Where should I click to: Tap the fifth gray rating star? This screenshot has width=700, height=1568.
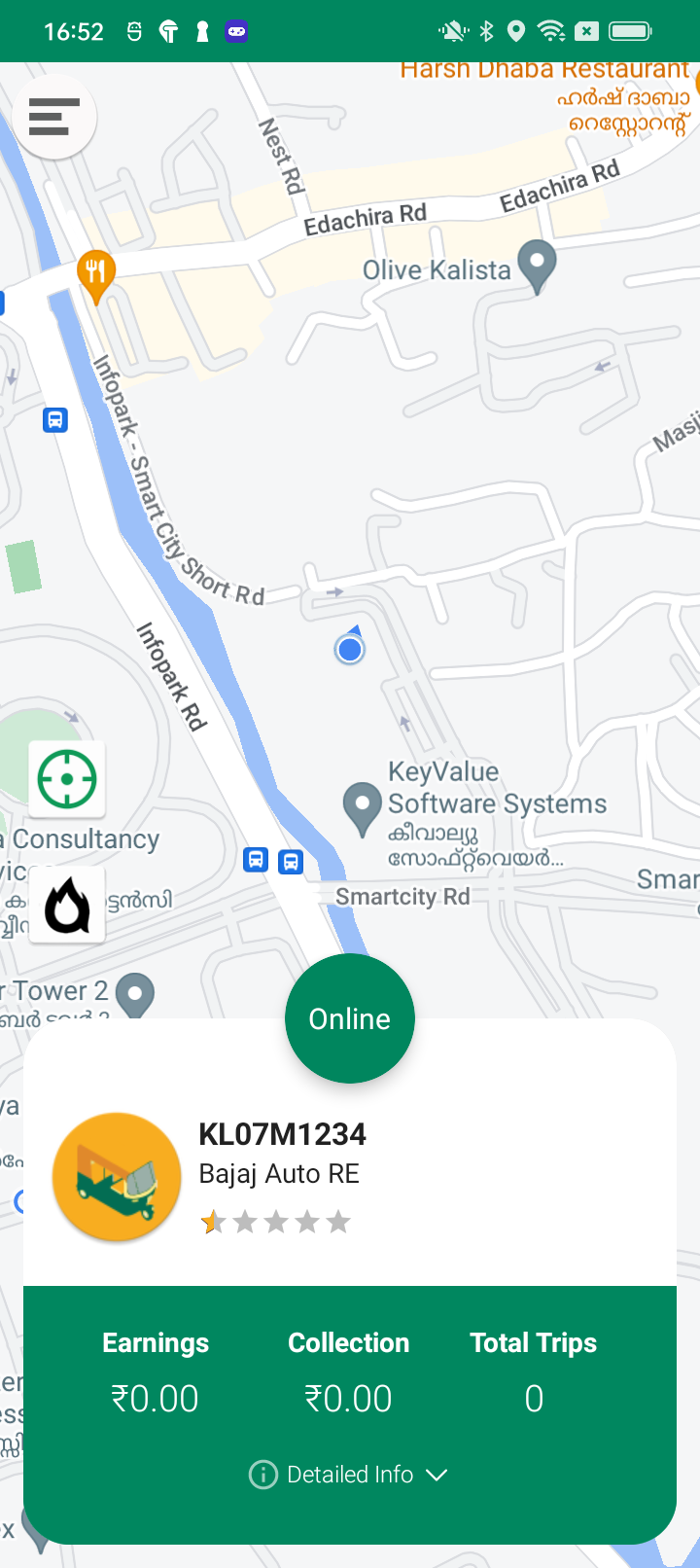(x=338, y=1221)
